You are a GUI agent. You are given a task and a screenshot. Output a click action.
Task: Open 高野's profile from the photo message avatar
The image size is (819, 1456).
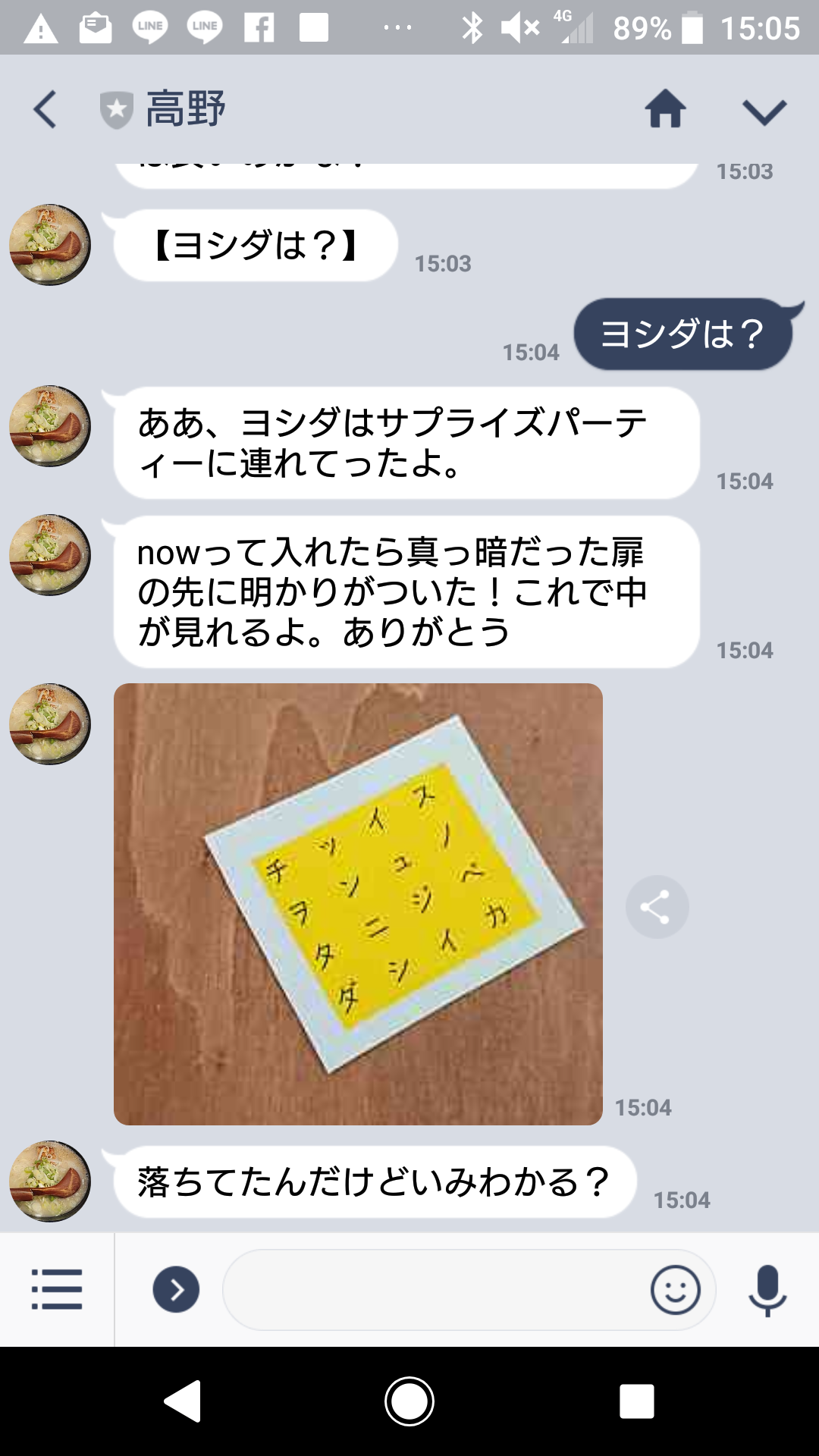coord(50,724)
